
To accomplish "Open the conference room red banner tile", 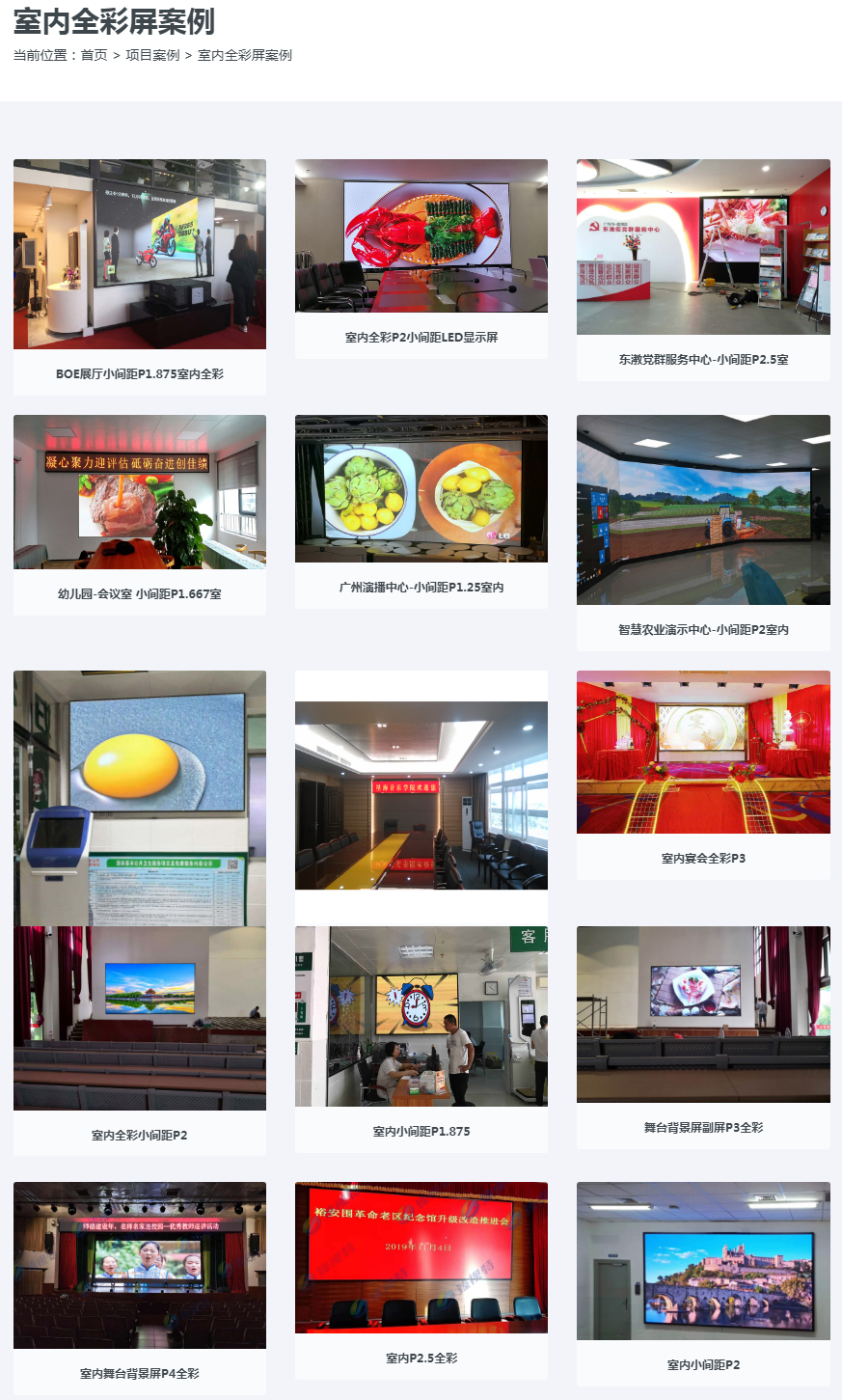I will (x=421, y=795).
